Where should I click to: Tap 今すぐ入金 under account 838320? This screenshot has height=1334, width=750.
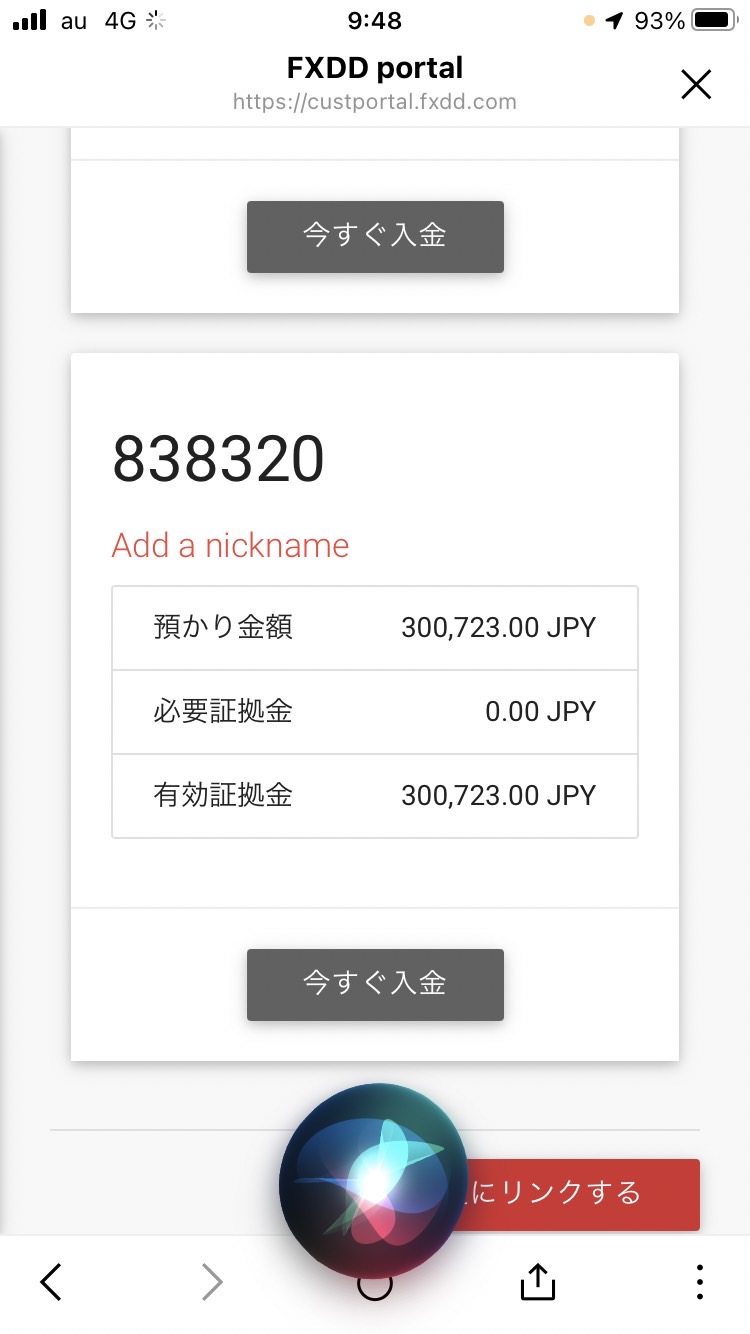tap(375, 984)
